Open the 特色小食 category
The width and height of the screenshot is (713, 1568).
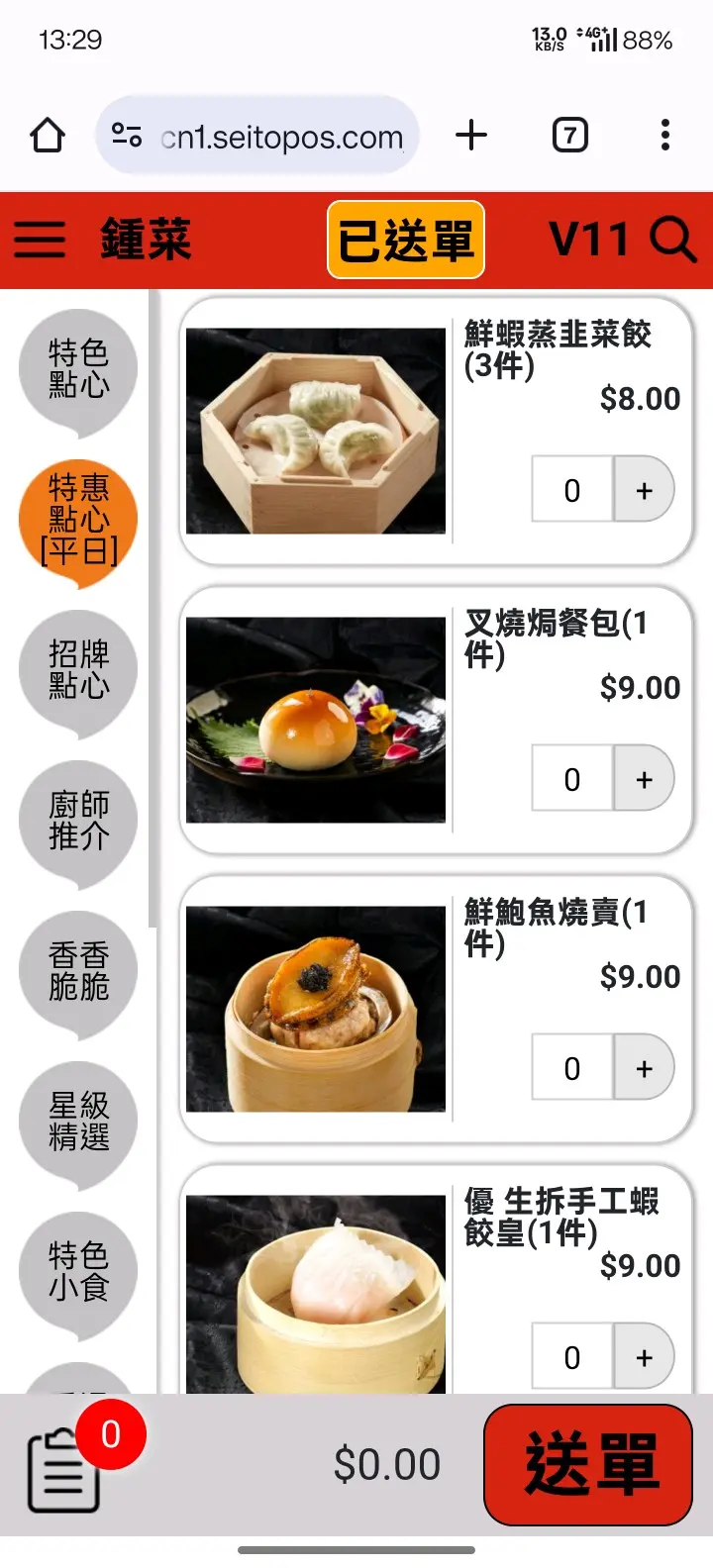[78, 1271]
